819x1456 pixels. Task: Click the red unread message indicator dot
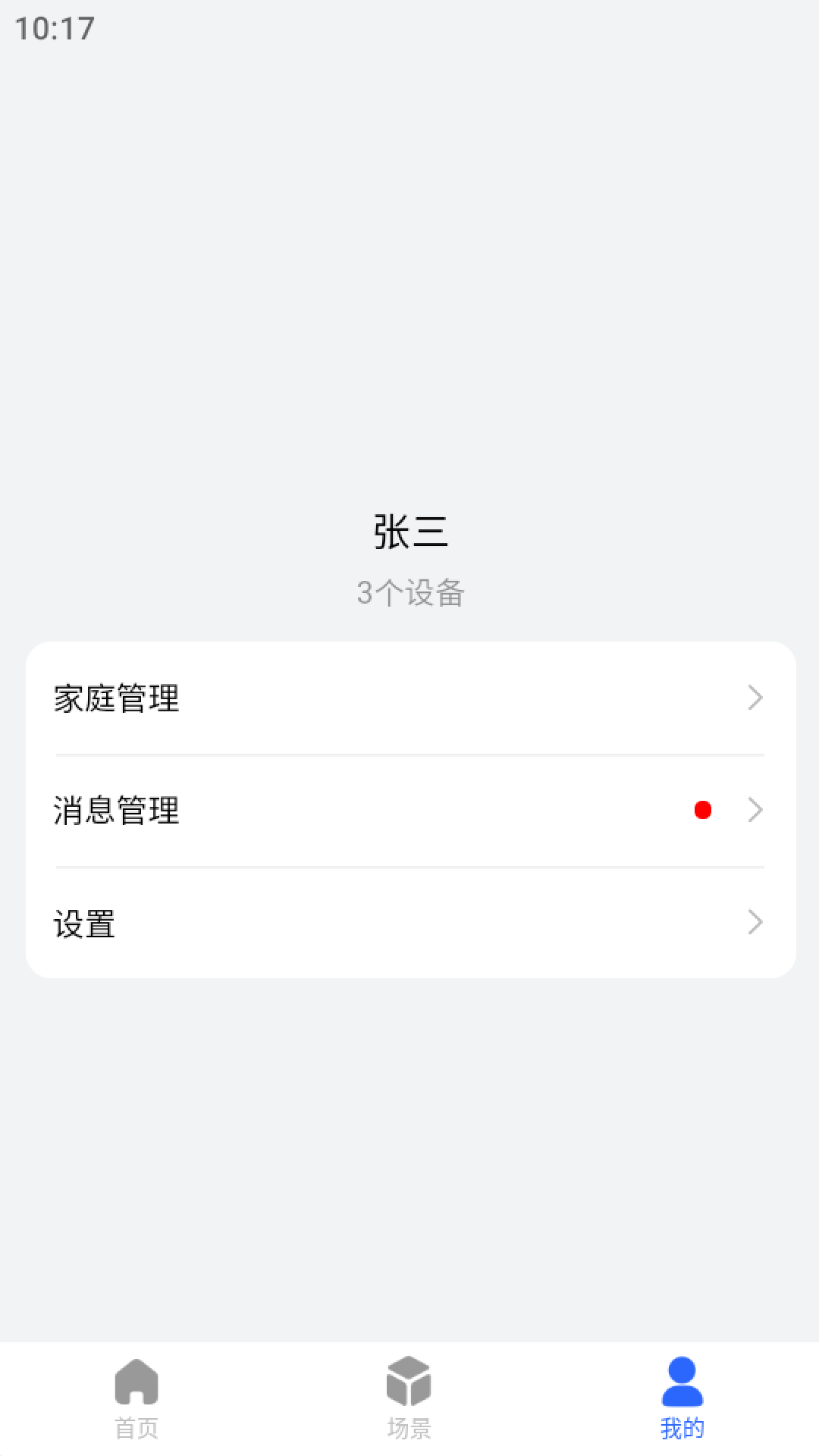701,810
